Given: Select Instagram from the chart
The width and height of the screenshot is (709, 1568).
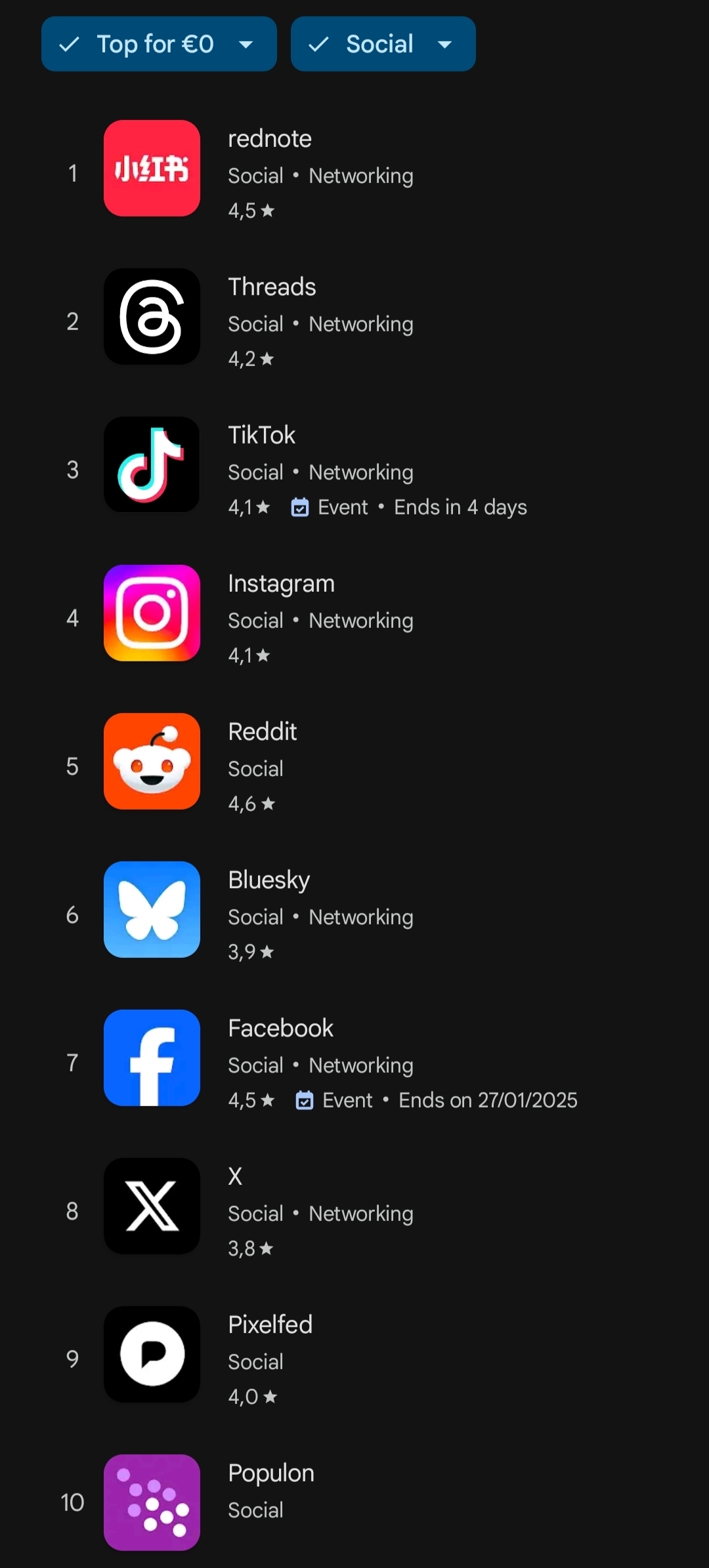Looking at the screenshot, I should click(x=354, y=613).
